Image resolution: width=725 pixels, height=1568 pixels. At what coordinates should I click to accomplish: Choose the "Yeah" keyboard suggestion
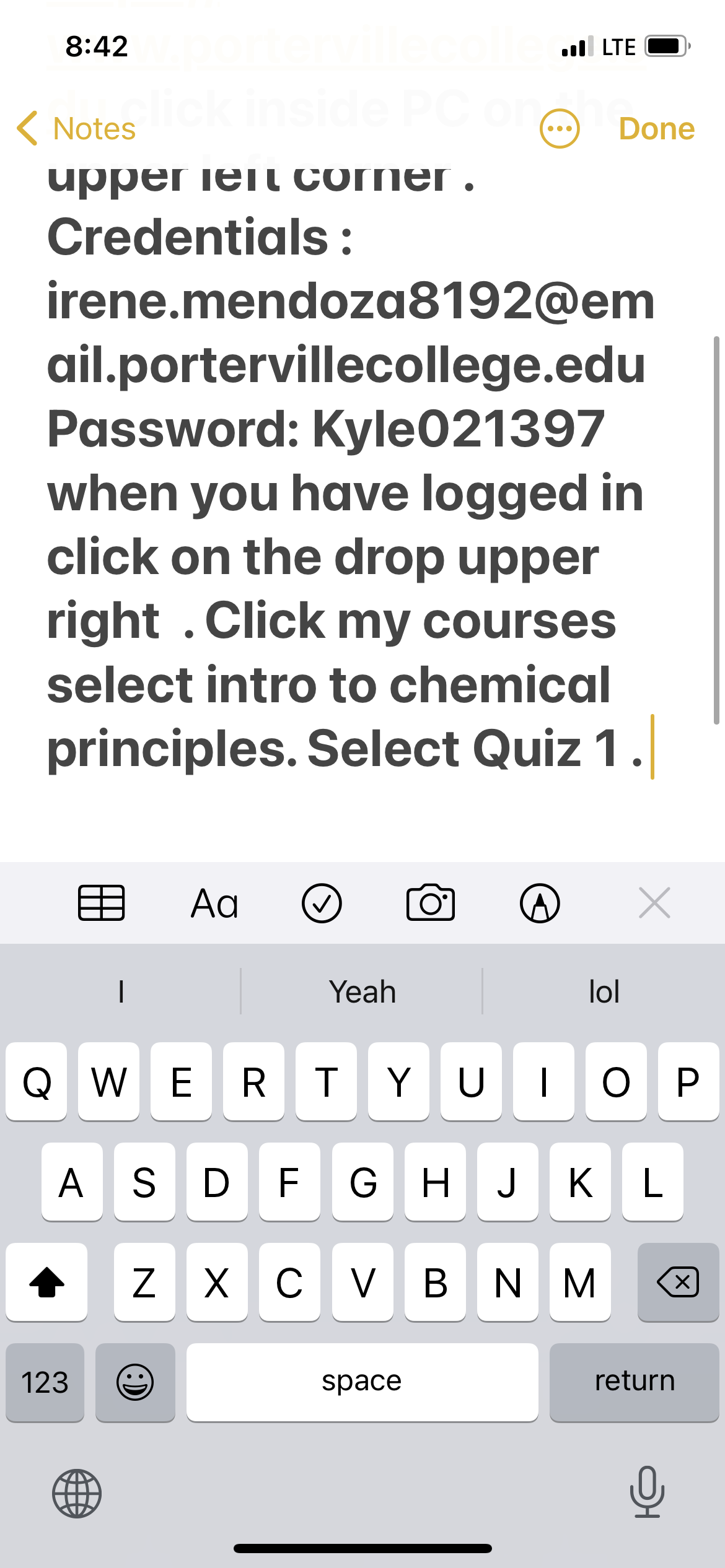pos(362,991)
